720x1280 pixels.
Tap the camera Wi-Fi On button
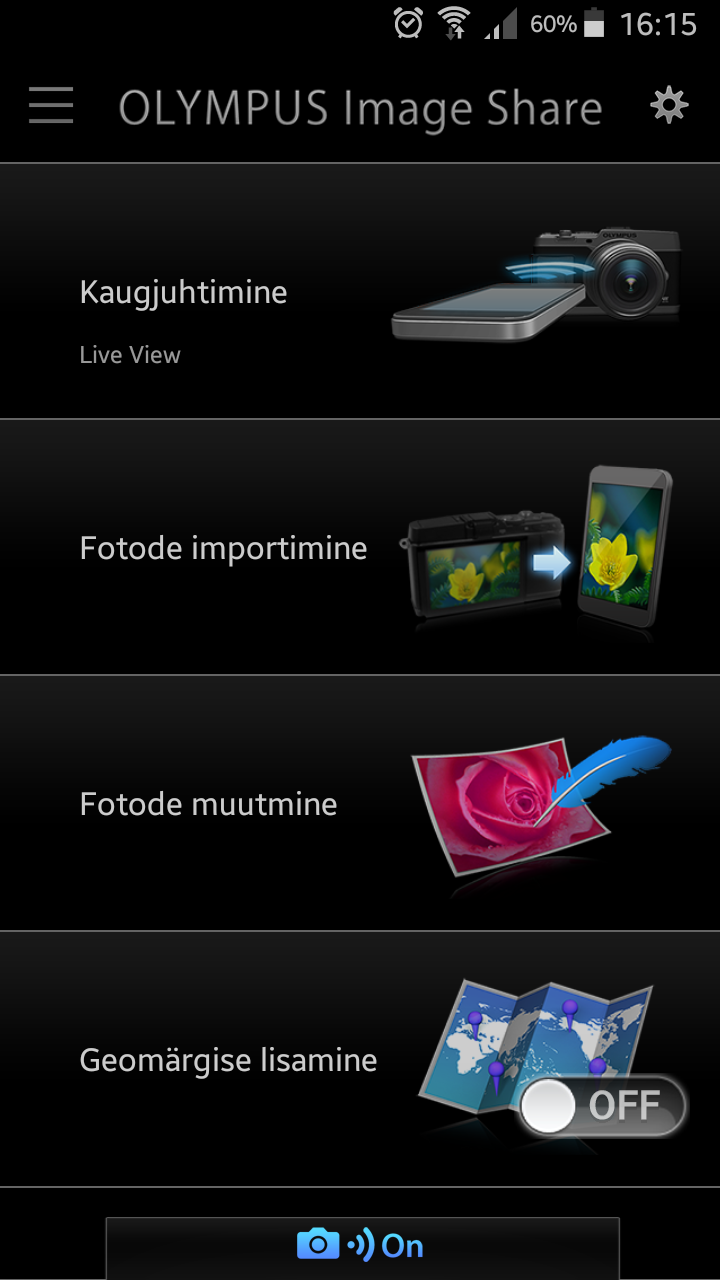(362, 1247)
